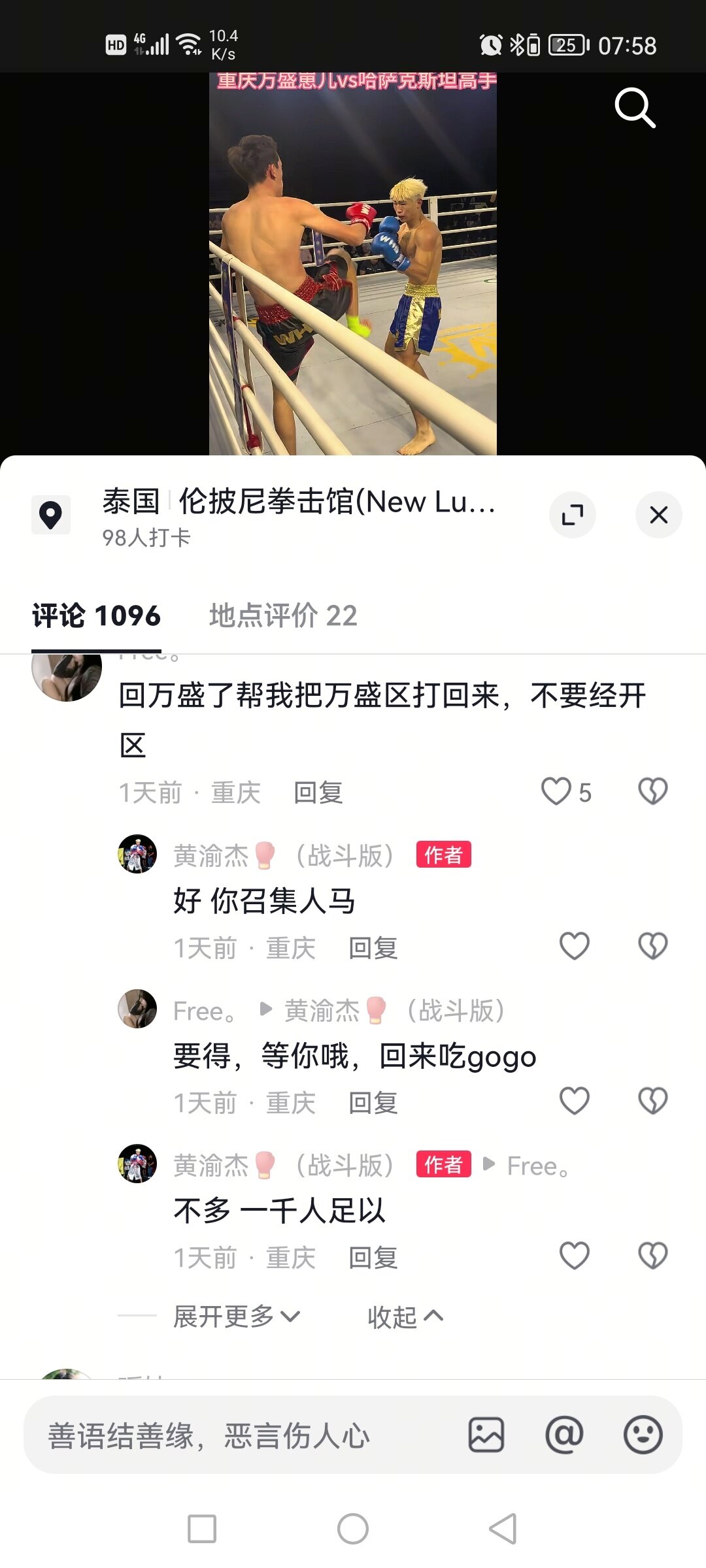Reply to the comment 好 你召集人马
This screenshot has height=1568, width=706.
[373, 948]
